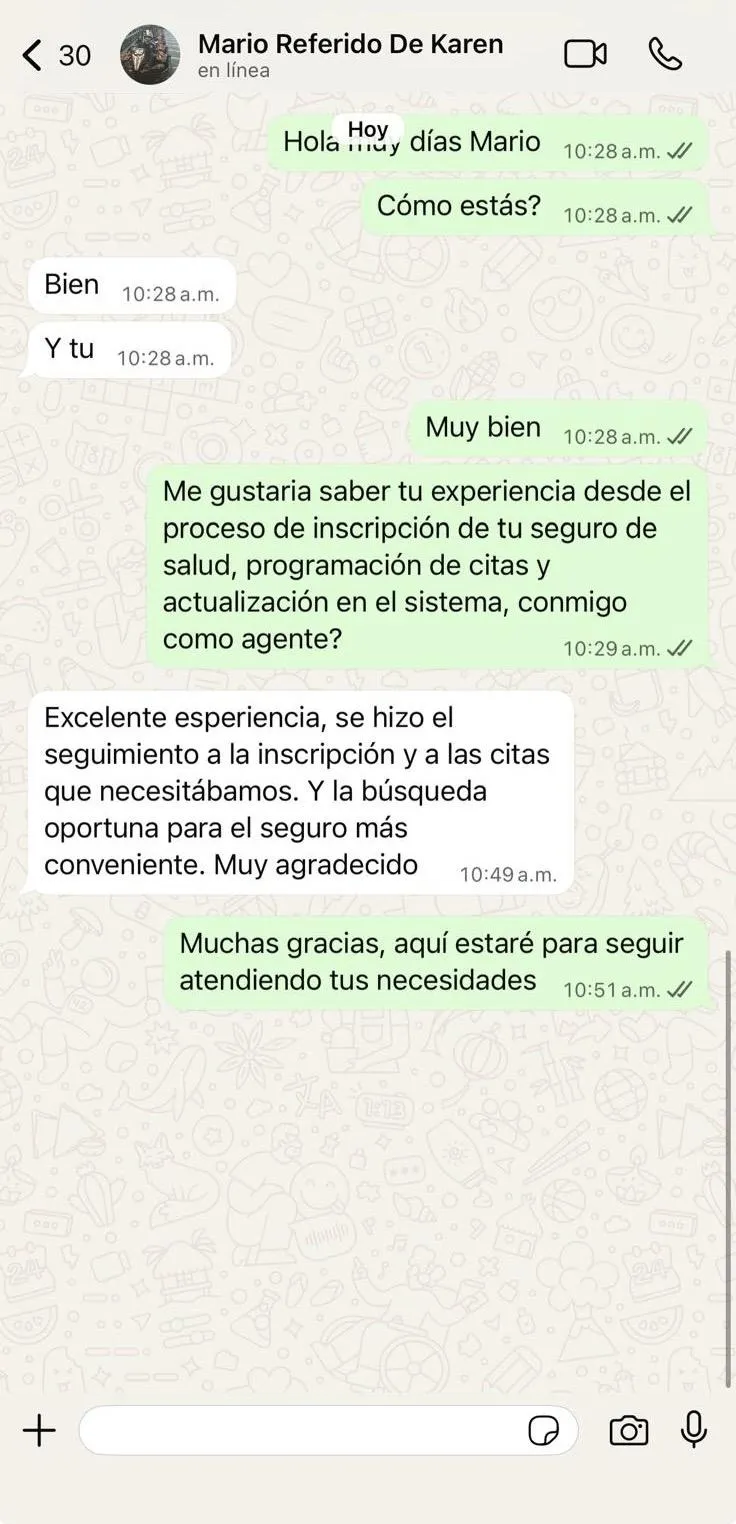Tap the microphone to record a voice message
The height and width of the screenshot is (1524, 736).
(x=694, y=1430)
